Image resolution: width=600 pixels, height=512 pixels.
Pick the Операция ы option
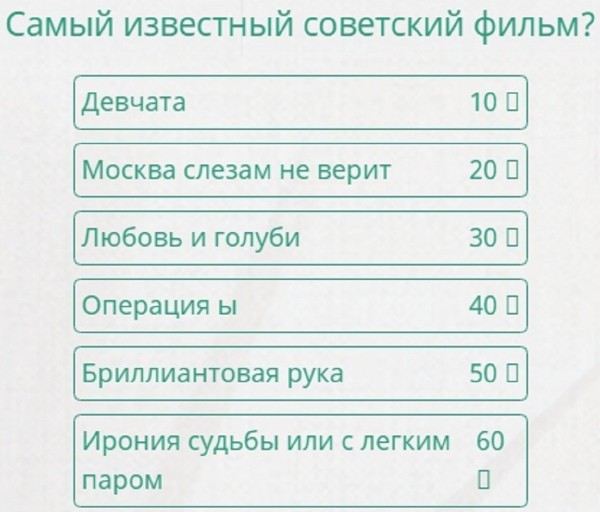(x=299, y=305)
